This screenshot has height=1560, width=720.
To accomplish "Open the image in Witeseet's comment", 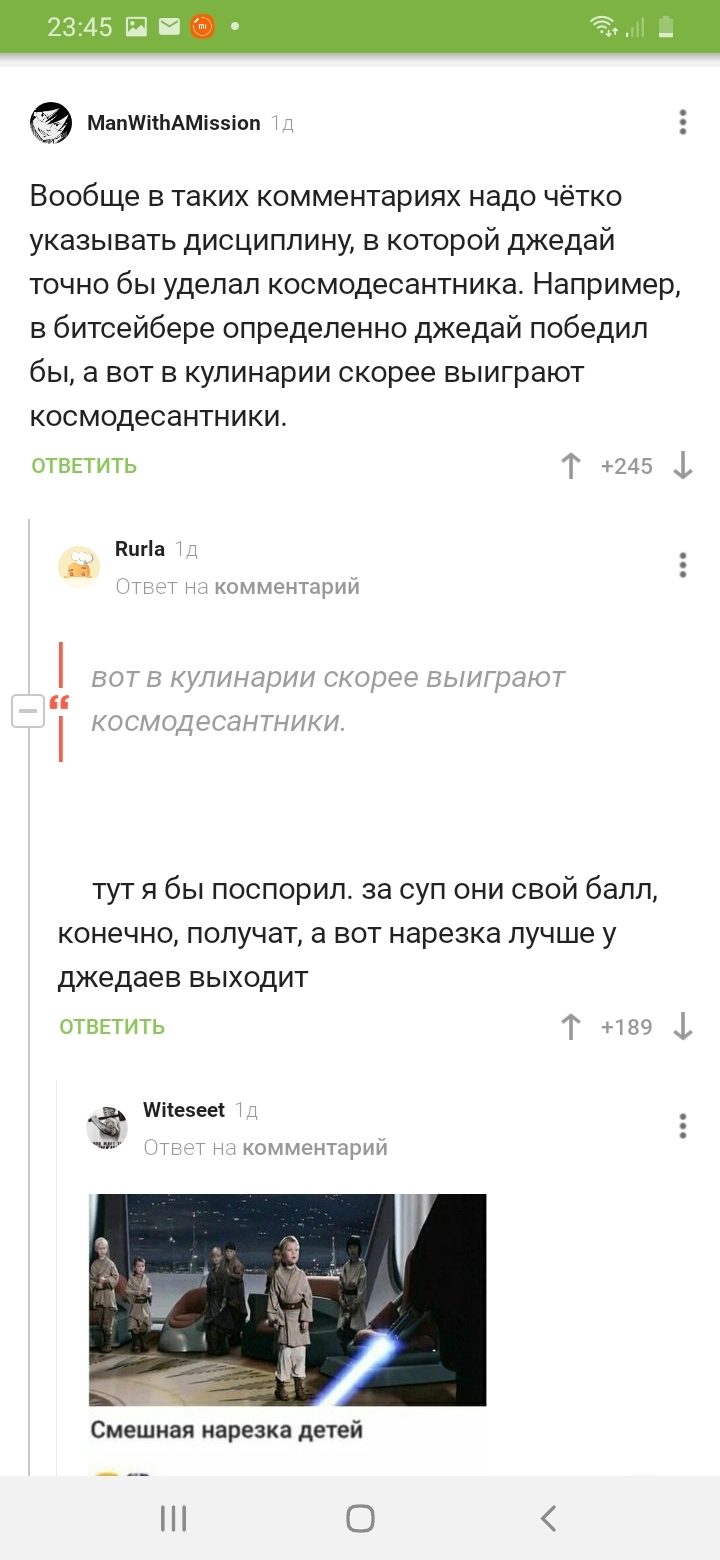I will coord(287,1300).
